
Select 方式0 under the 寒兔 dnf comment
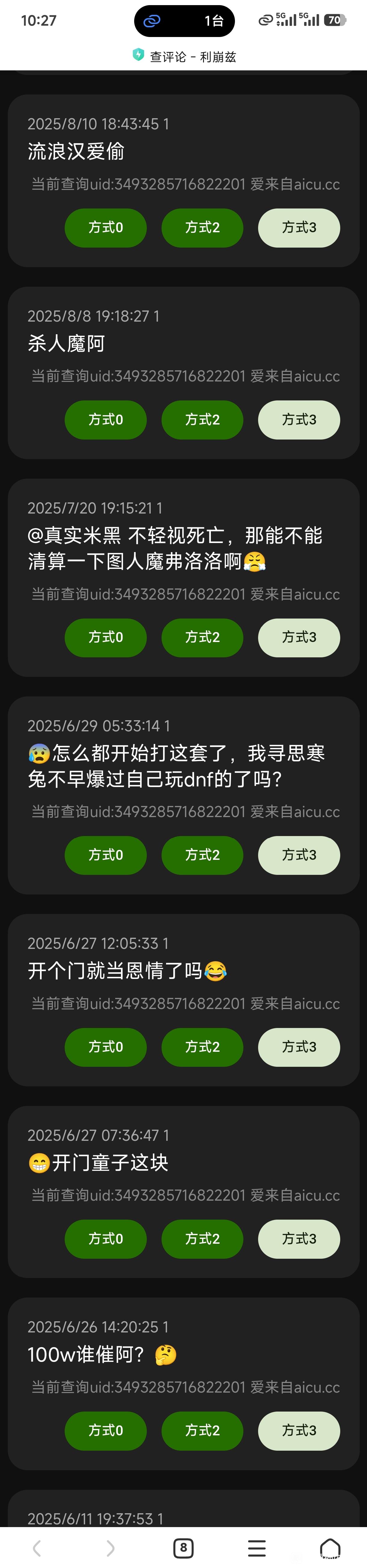tap(105, 855)
